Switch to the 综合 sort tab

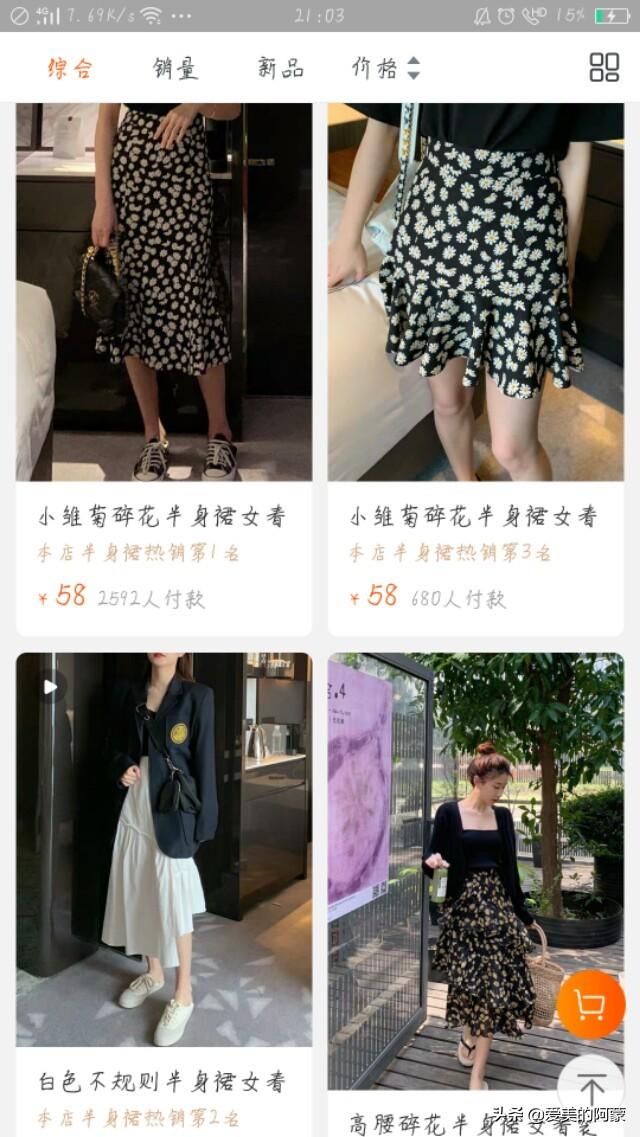(70, 68)
